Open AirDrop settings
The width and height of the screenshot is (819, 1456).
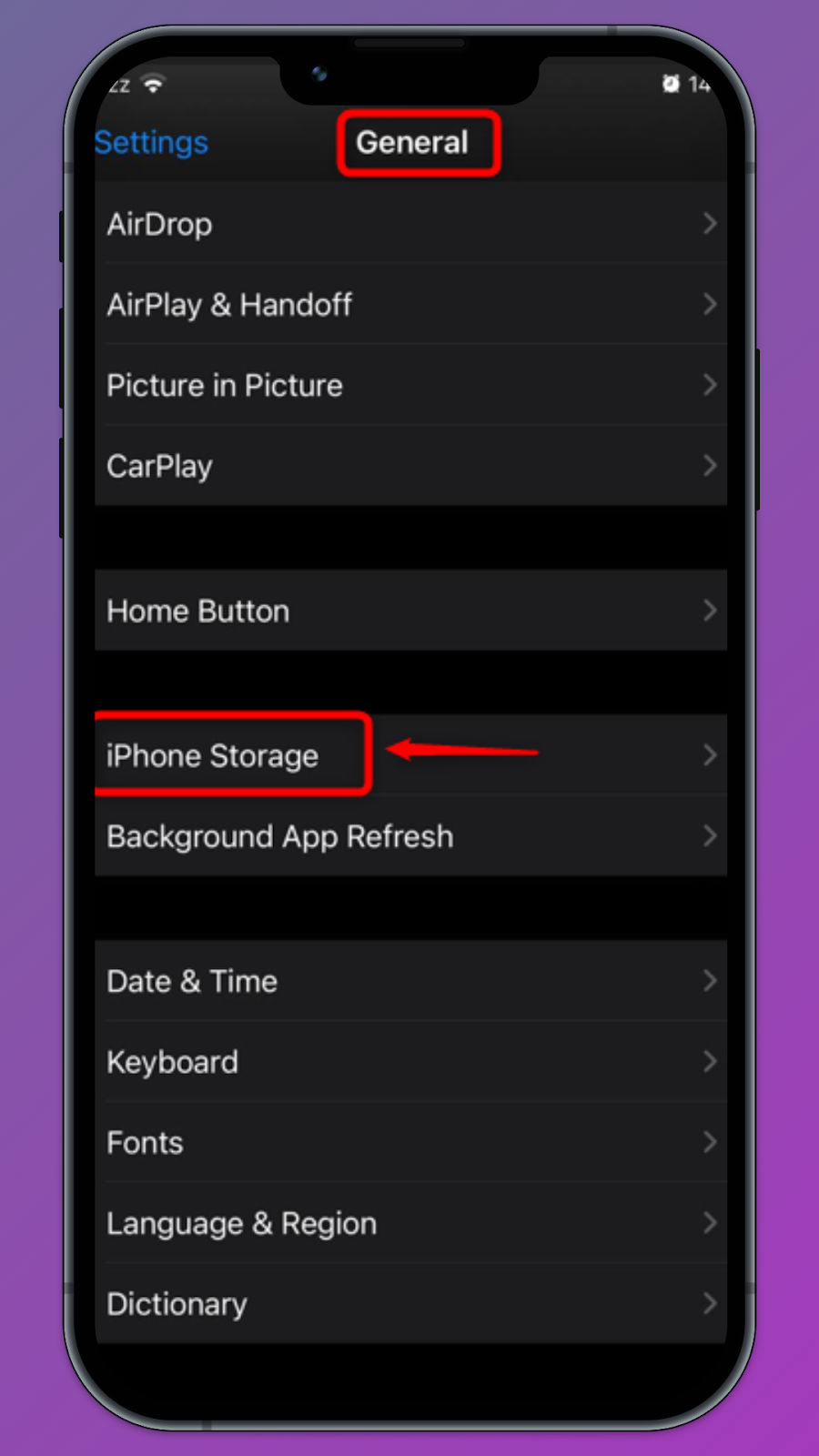point(409,224)
